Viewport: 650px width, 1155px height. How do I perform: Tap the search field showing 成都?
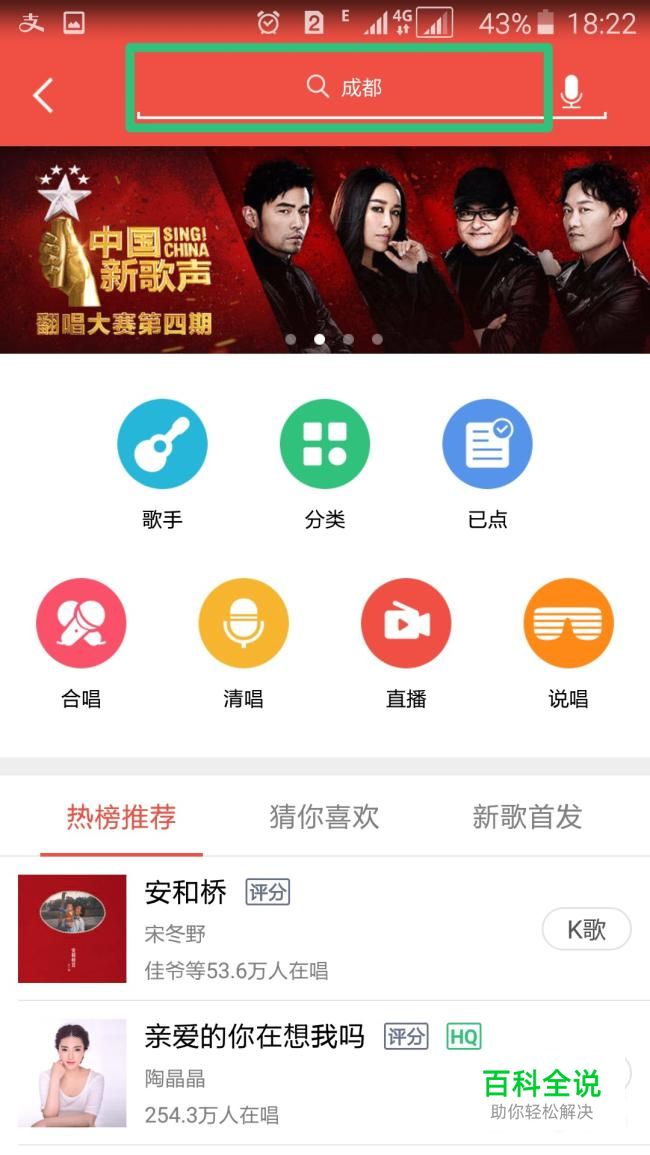340,88
